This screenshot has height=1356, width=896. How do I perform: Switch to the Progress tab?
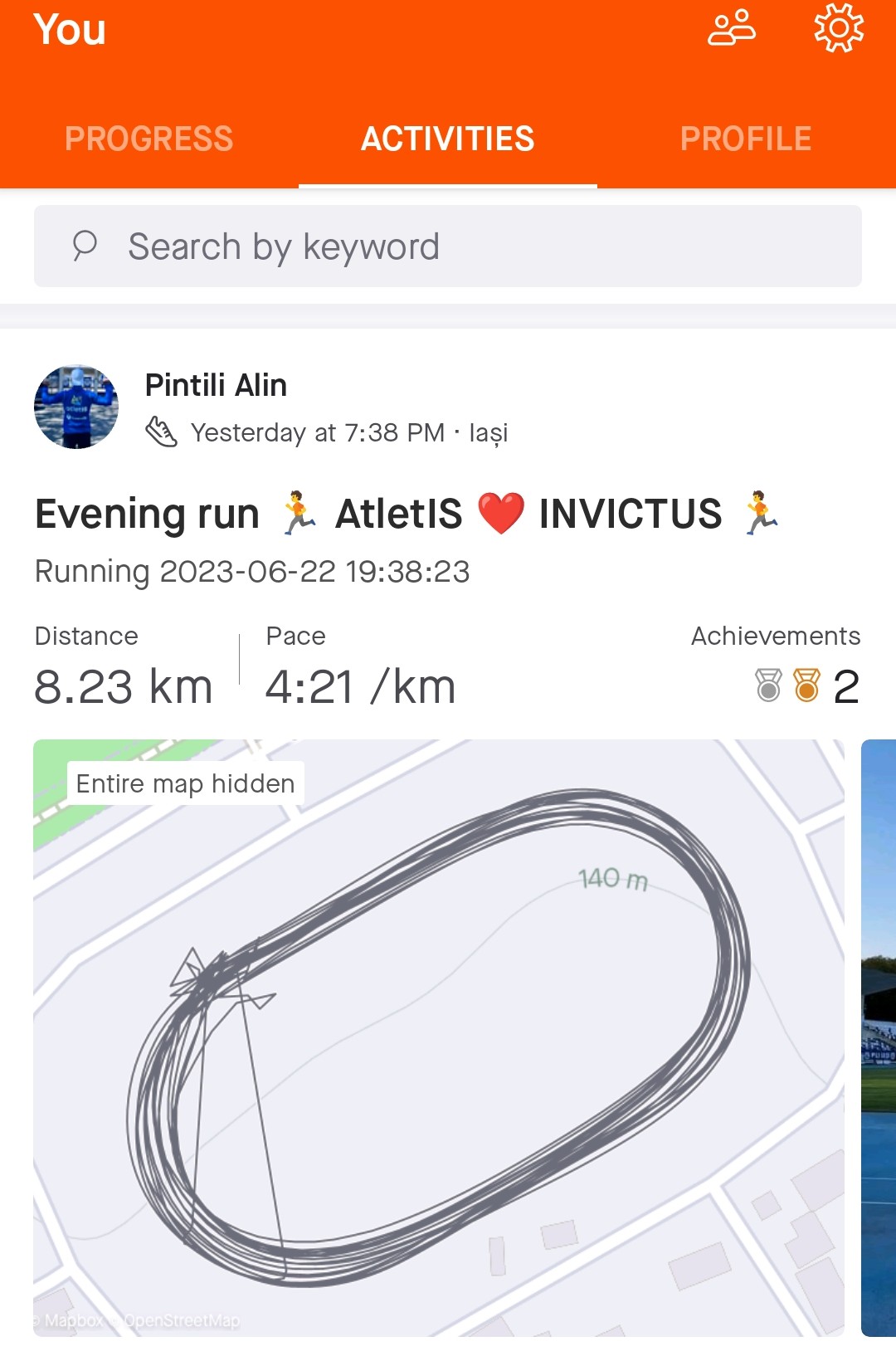(149, 139)
